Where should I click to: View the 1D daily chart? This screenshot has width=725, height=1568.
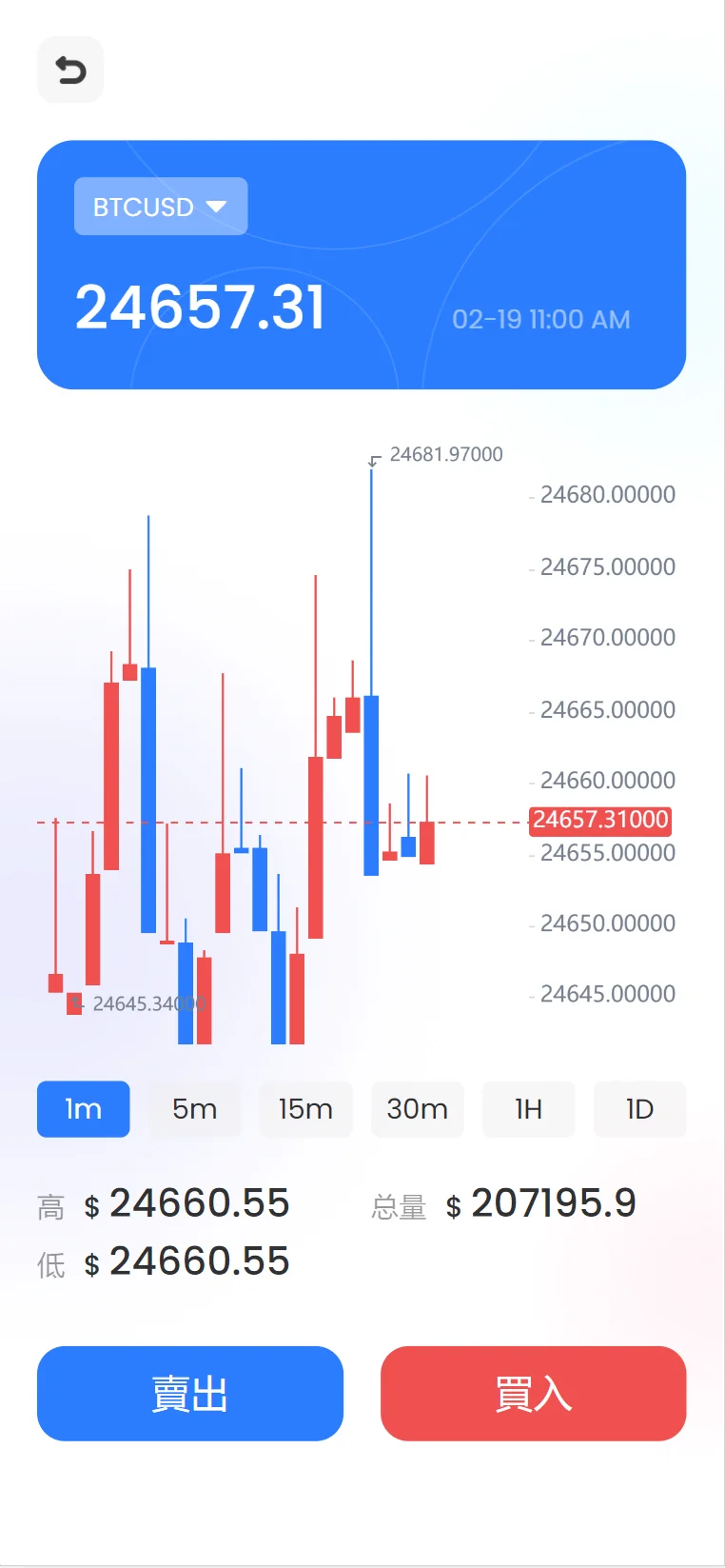(639, 1109)
